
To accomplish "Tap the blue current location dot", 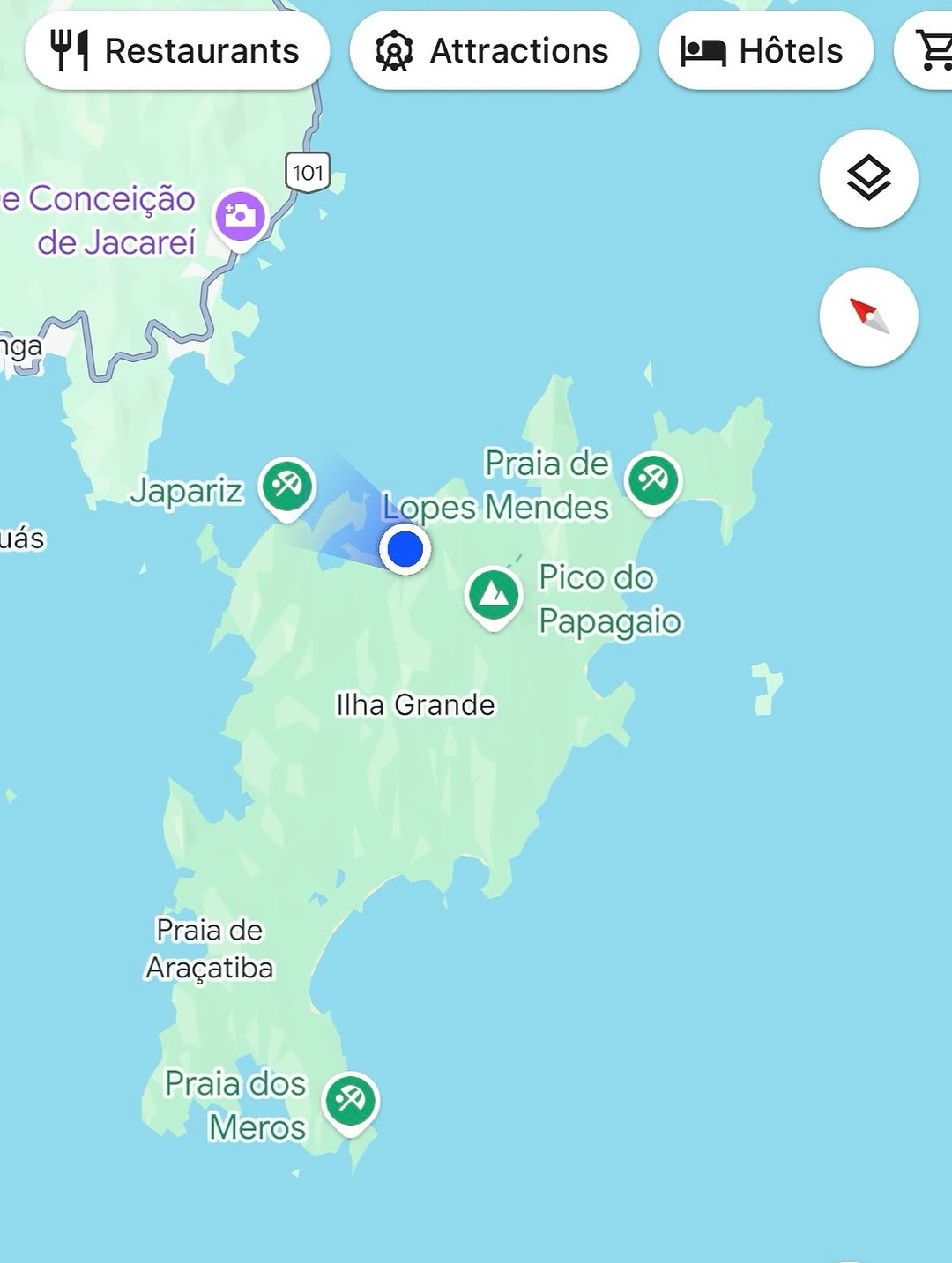I will point(405,549).
